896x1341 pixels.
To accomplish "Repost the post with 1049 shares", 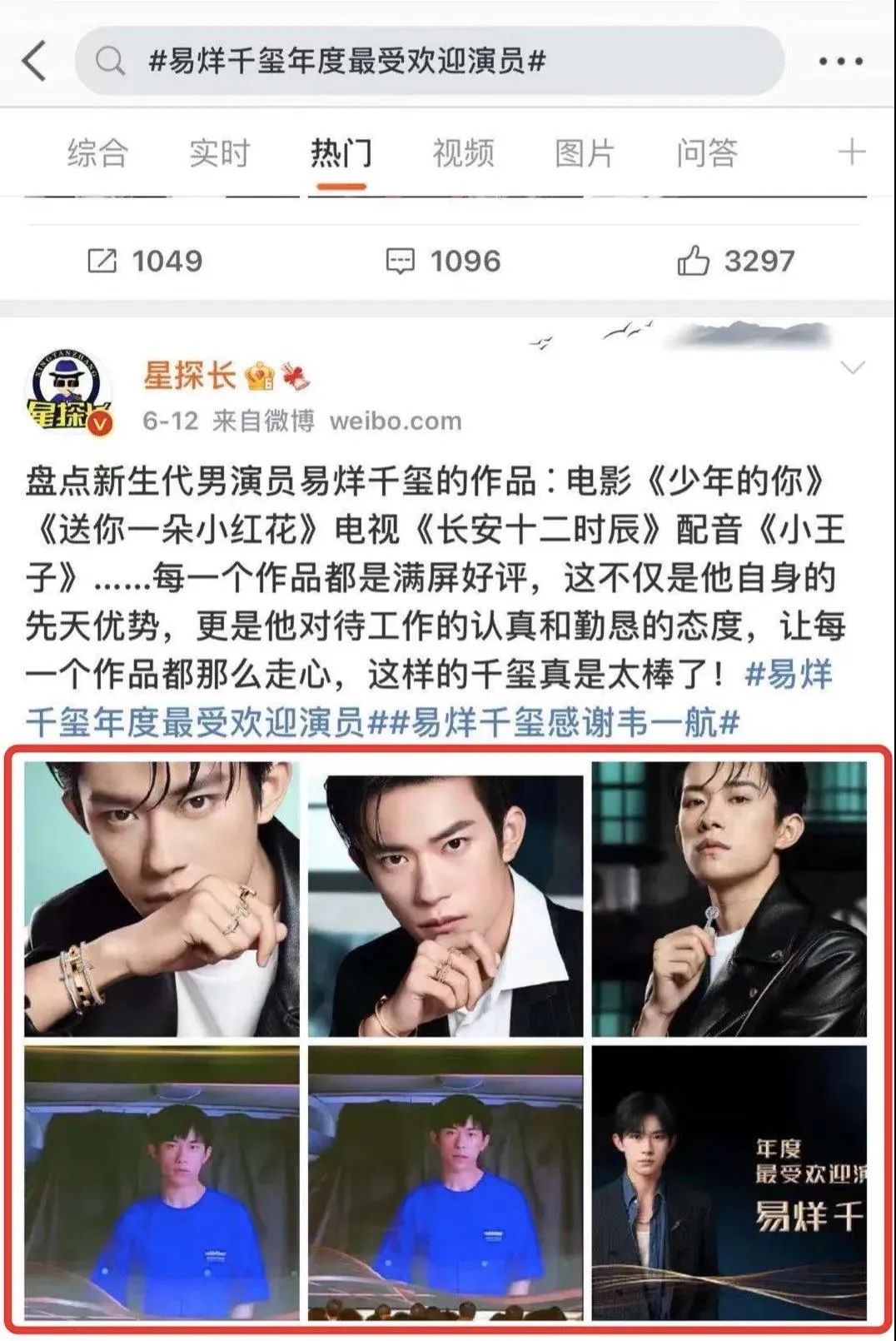I will pyautogui.click(x=145, y=262).
